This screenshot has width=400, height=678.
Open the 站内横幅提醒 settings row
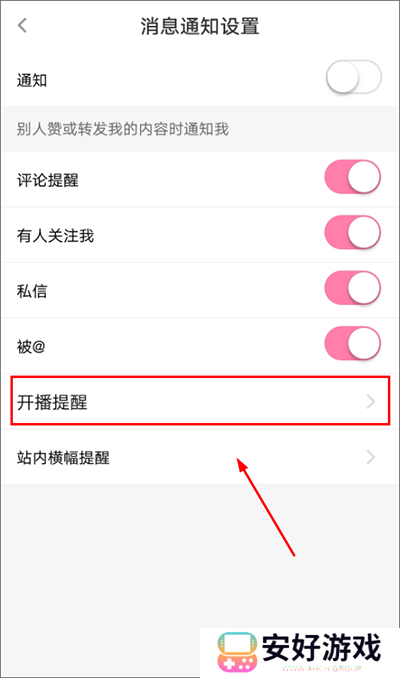[200, 457]
